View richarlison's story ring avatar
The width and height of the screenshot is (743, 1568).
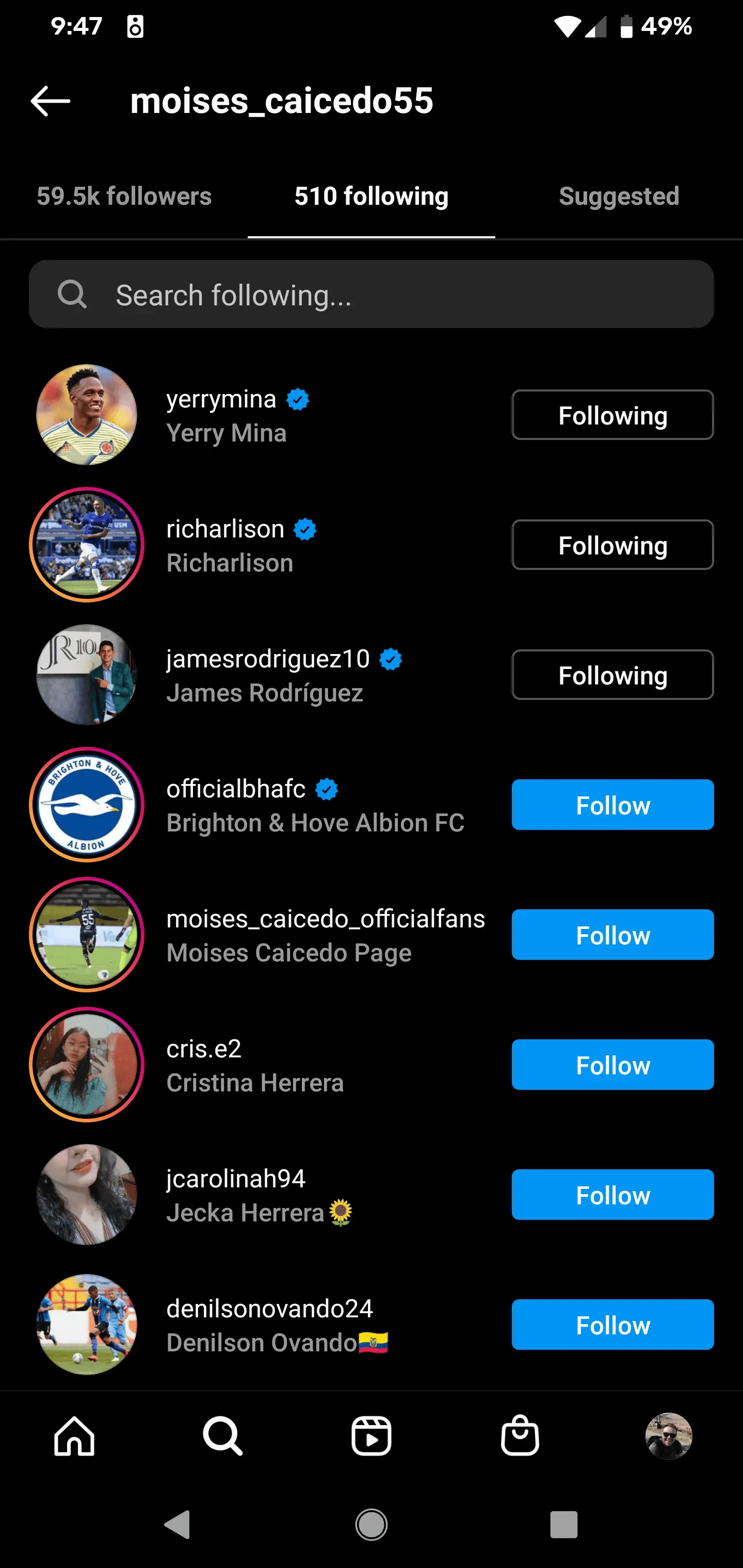[87, 545]
